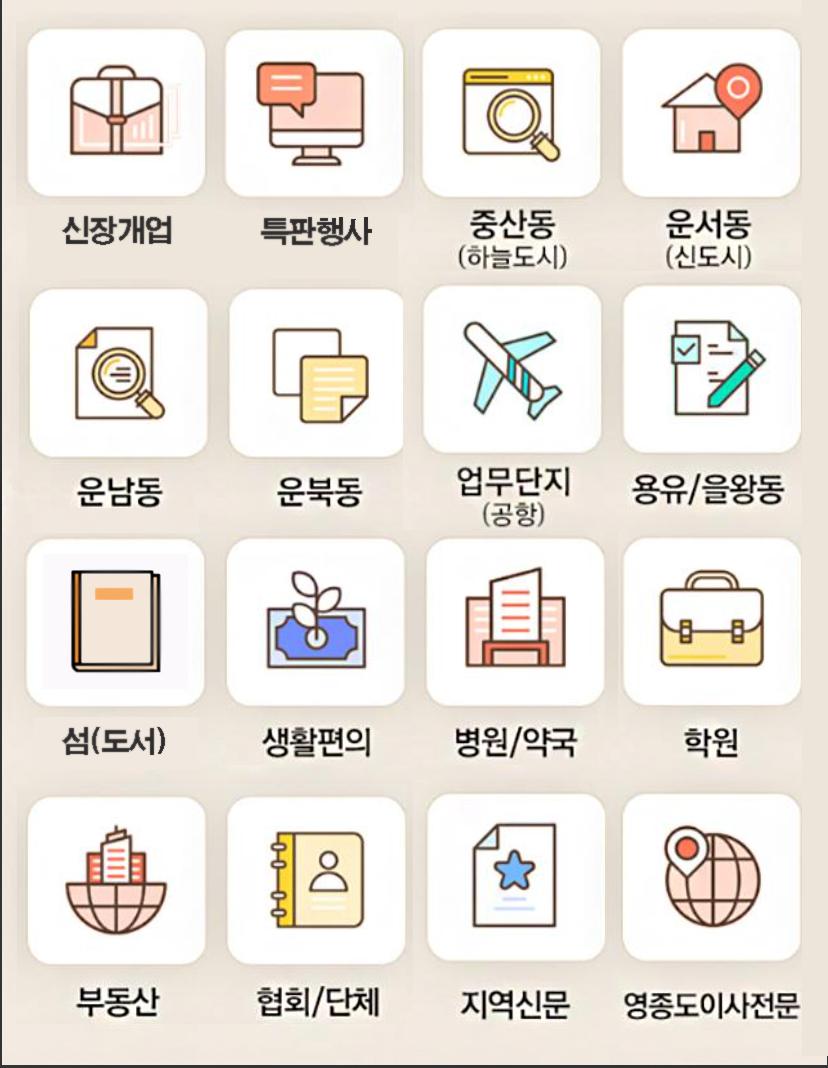Open the 신장개업 category

(116, 112)
